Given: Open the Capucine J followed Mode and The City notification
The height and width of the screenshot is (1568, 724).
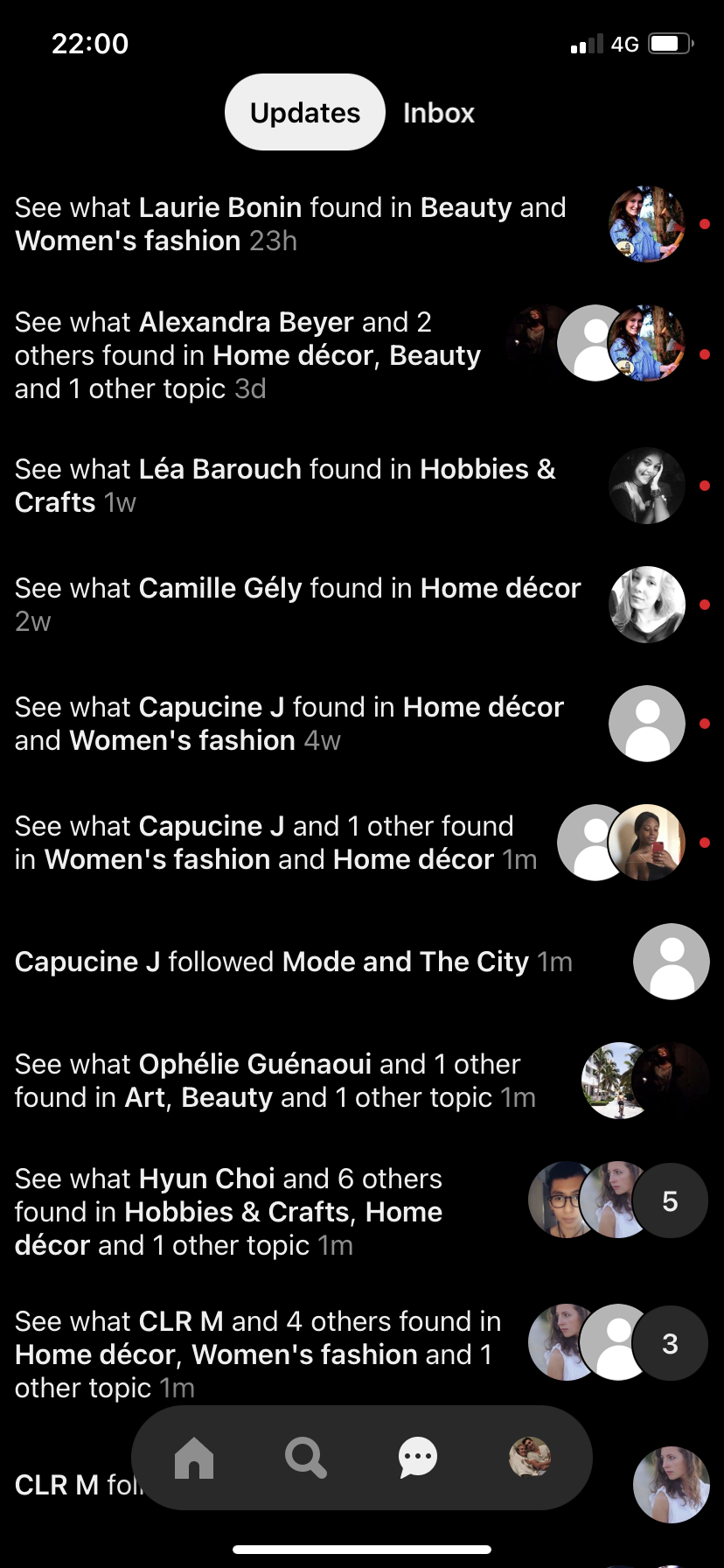Looking at the screenshot, I should pos(293,961).
